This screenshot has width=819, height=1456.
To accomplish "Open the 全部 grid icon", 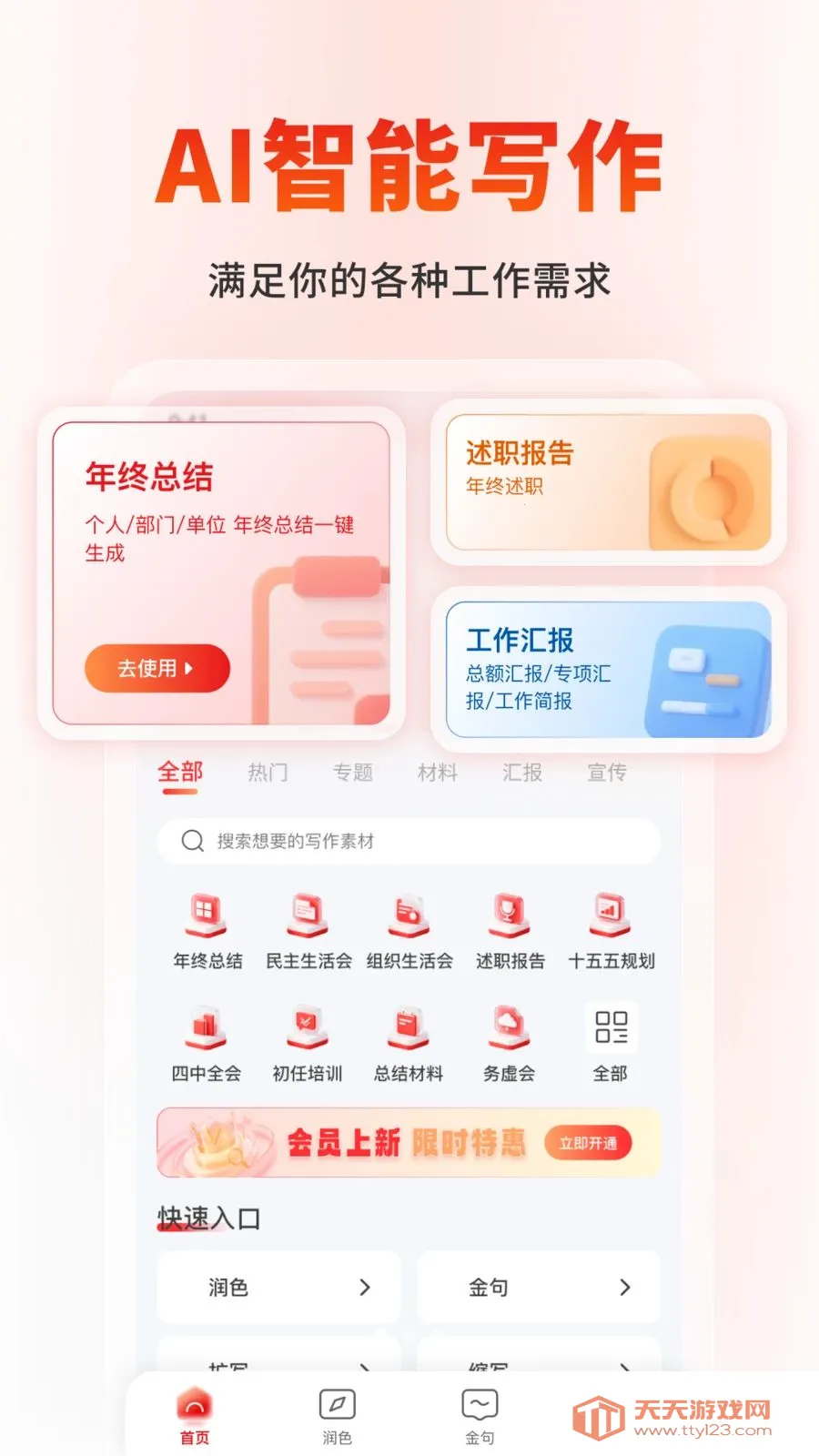I will tap(612, 1028).
